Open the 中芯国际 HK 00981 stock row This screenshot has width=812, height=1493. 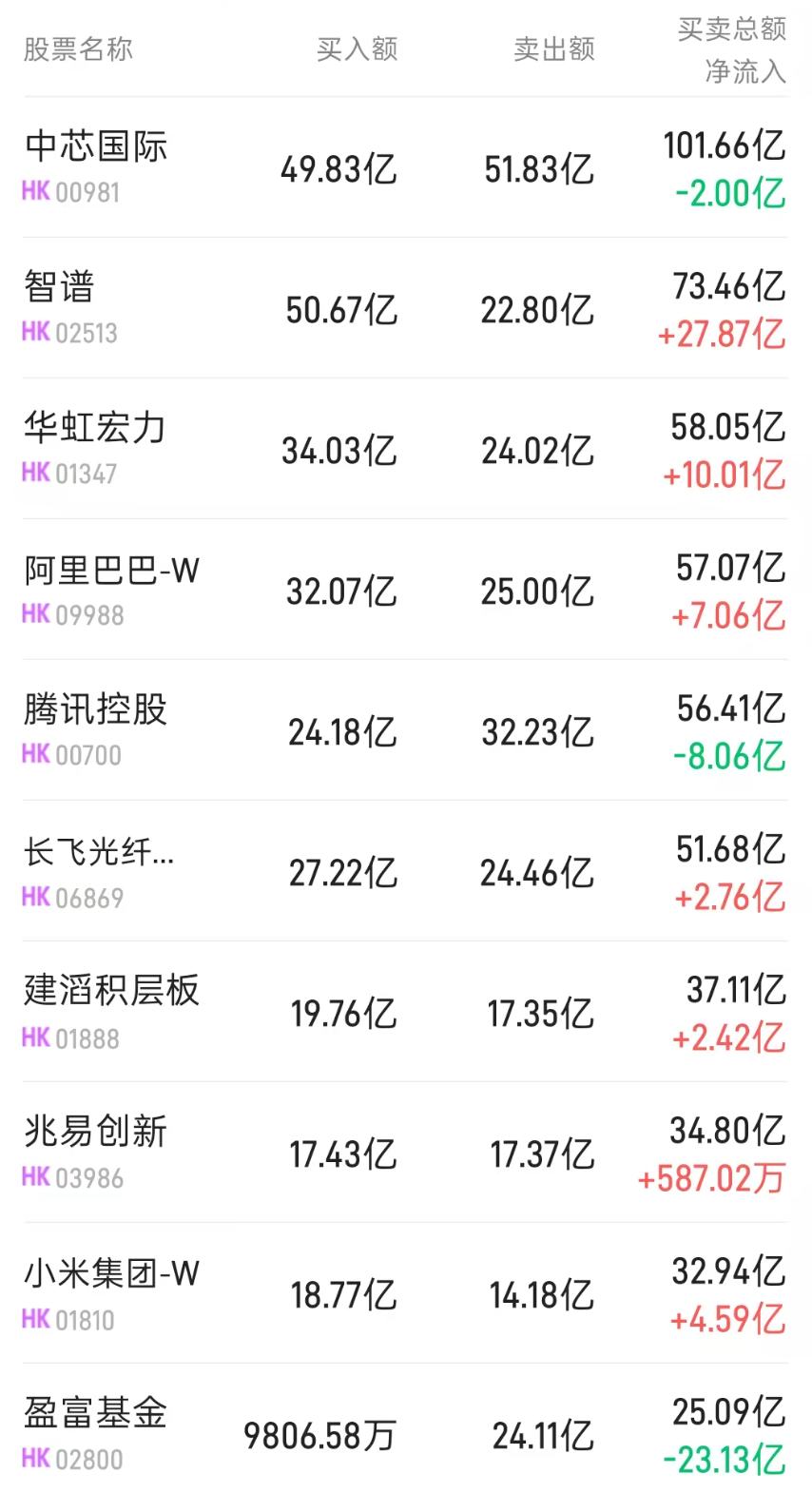406,167
